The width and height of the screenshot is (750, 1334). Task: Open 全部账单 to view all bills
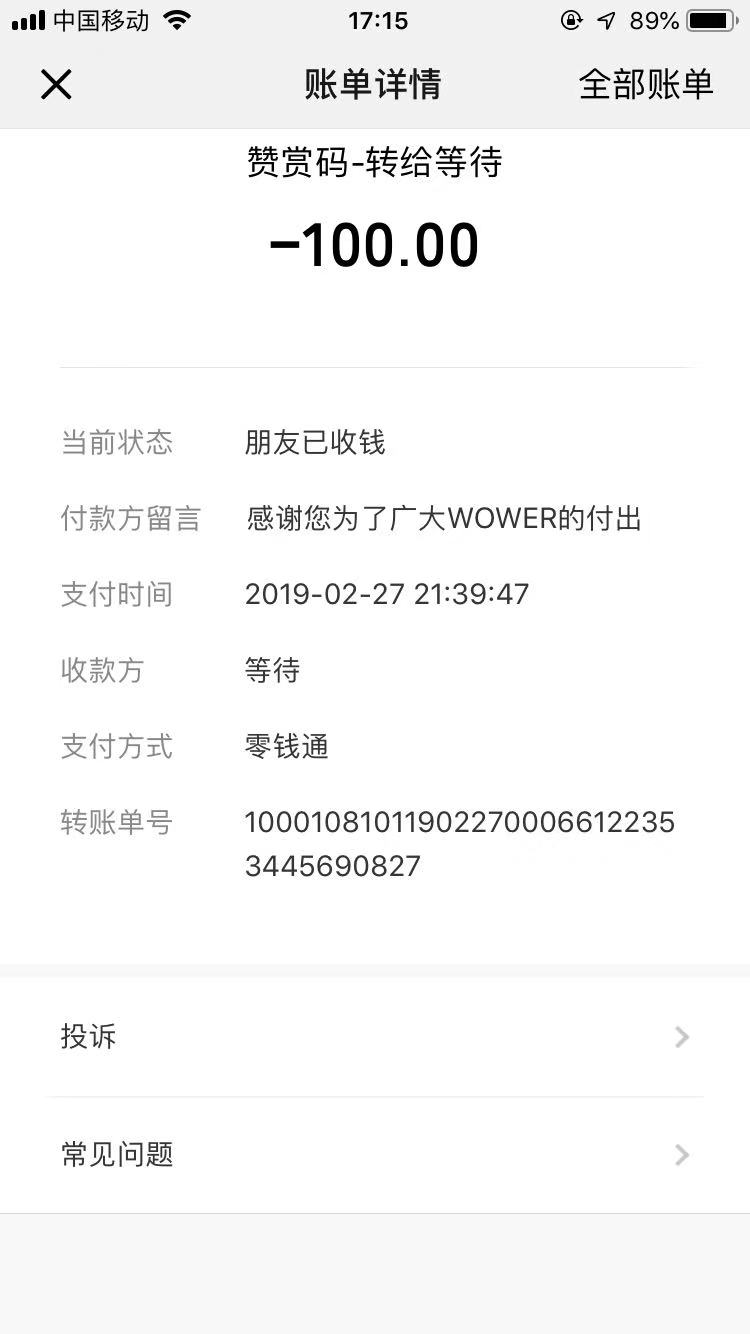[x=646, y=85]
